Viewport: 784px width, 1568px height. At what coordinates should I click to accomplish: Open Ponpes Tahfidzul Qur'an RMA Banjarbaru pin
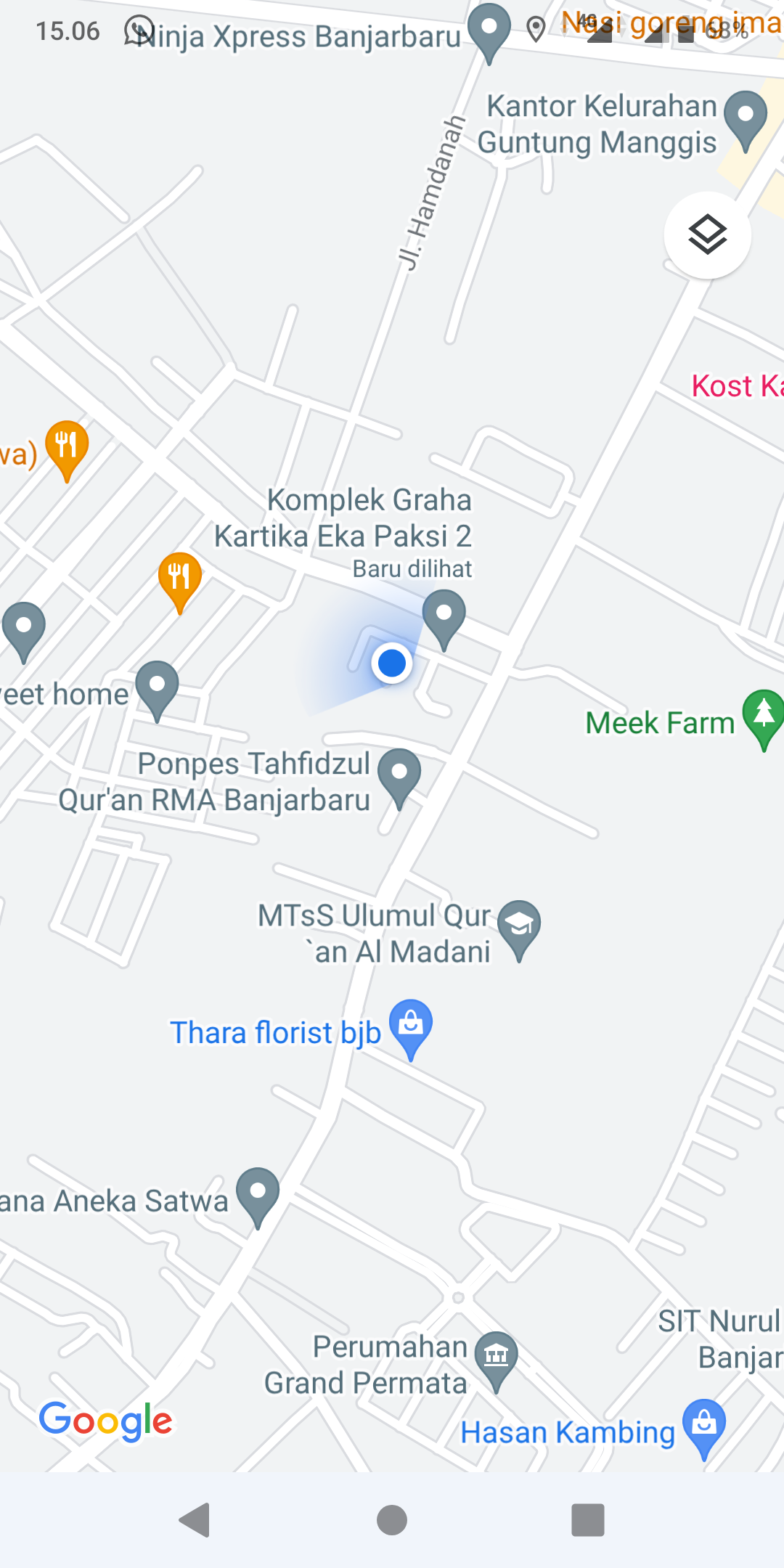[399, 775]
